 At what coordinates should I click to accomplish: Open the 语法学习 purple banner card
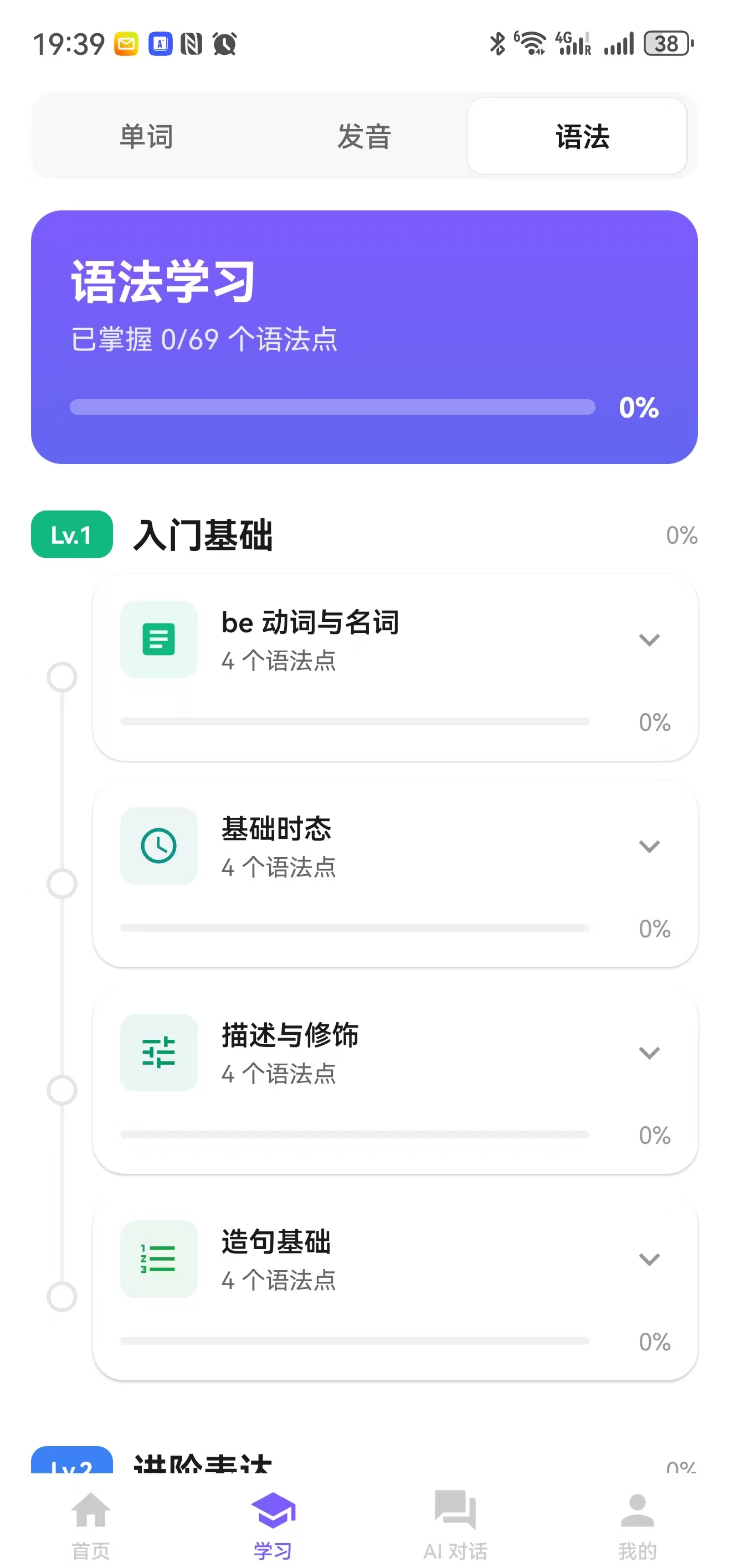tap(364, 335)
